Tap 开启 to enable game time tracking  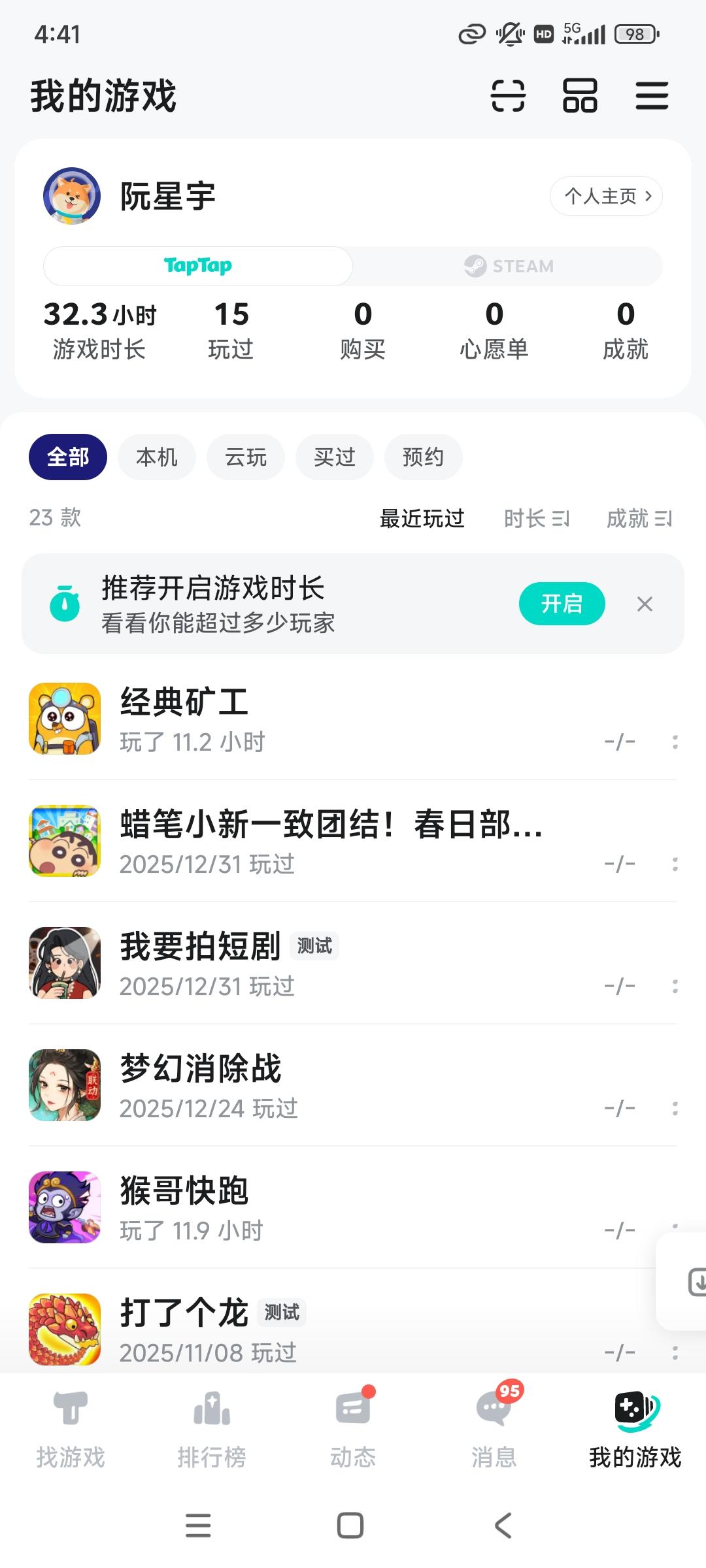tap(562, 603)
